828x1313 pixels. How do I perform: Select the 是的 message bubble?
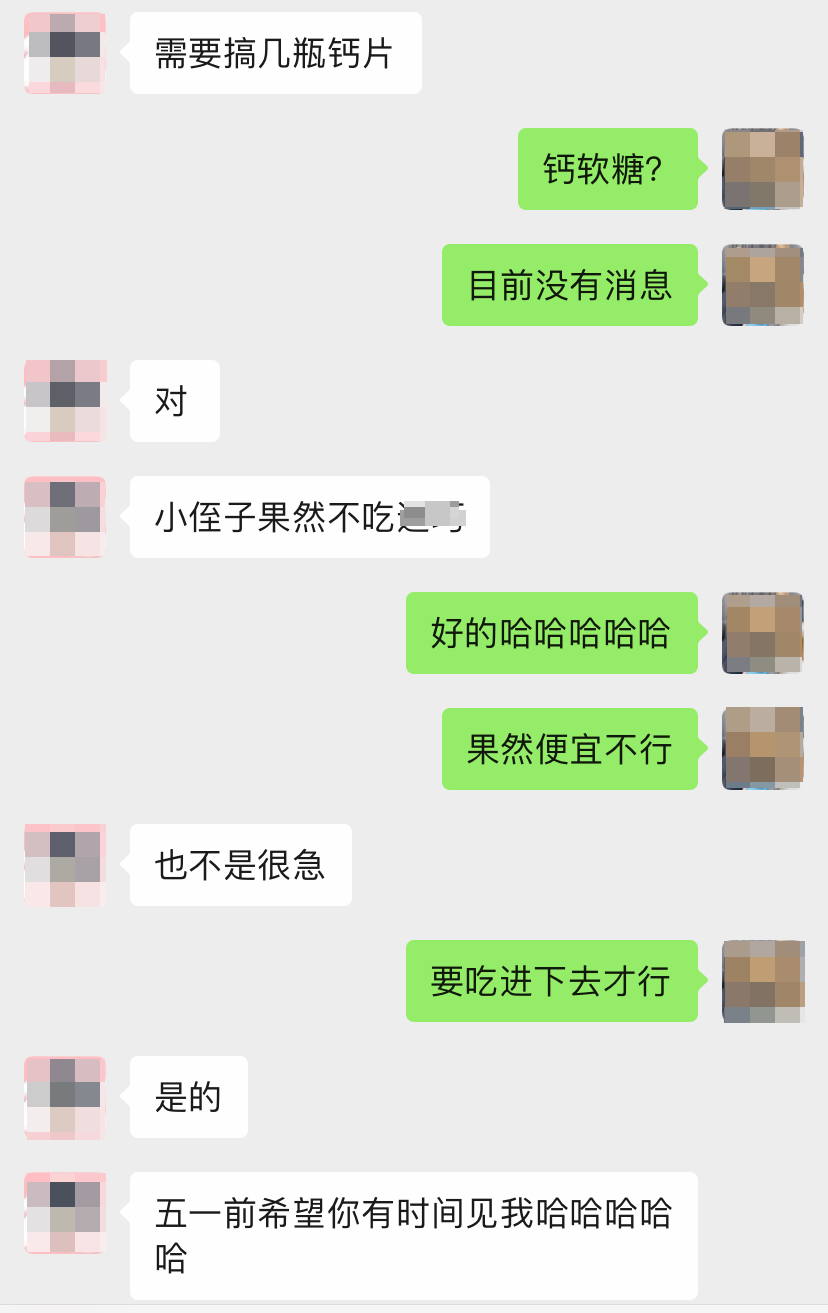188,1097
